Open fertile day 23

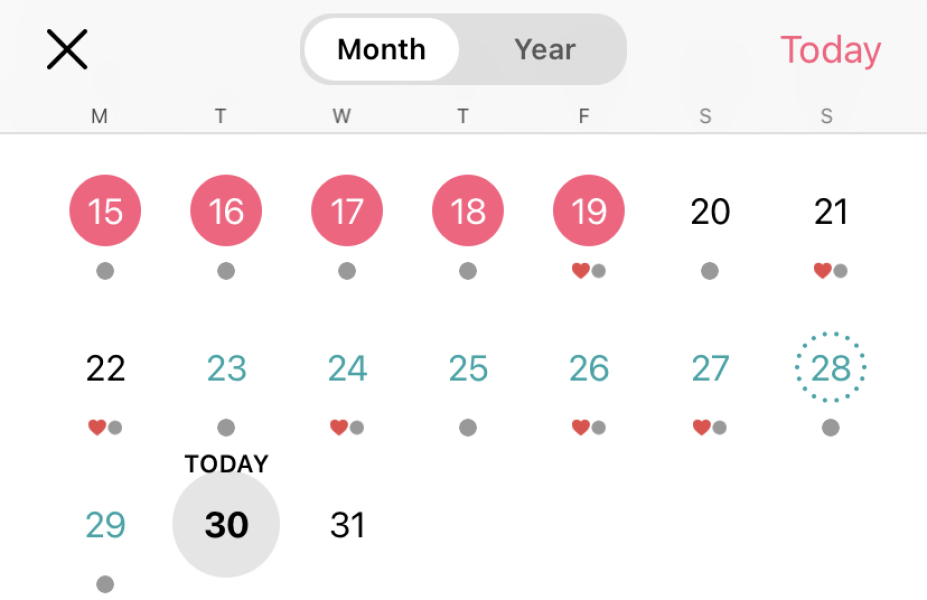(226, 369)
